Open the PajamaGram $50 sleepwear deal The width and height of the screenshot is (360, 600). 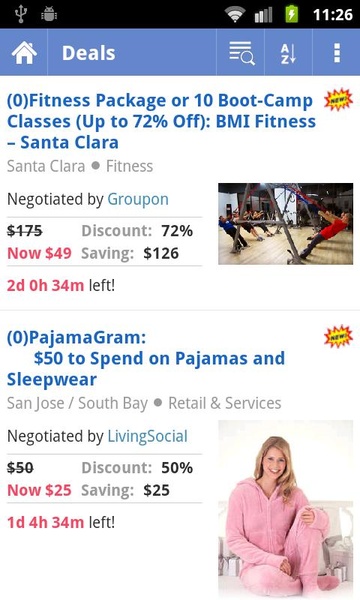coord(146,358)
